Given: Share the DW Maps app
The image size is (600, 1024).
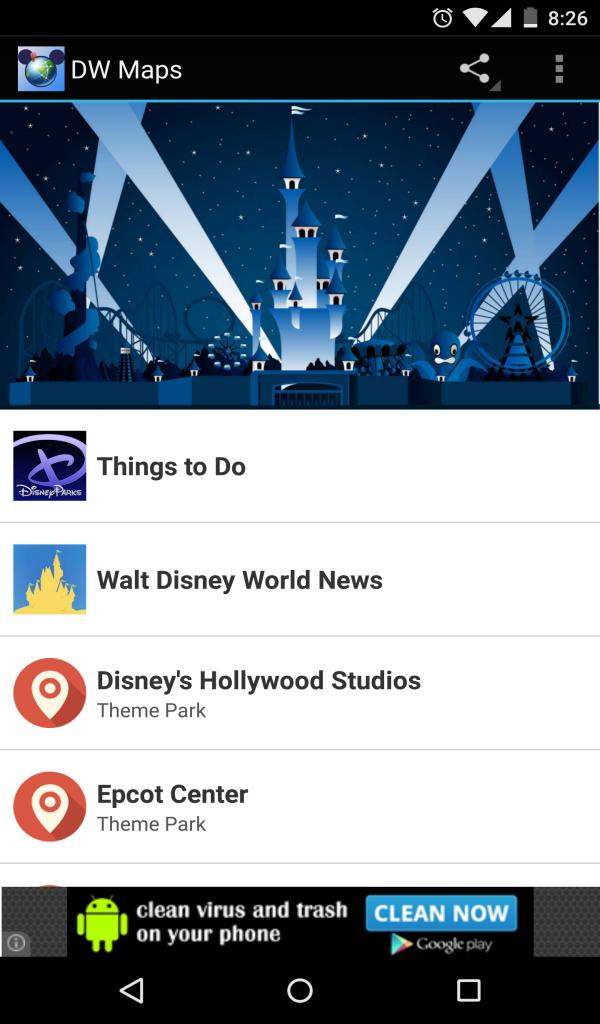Looking at the screenshot, I should 475,69.
